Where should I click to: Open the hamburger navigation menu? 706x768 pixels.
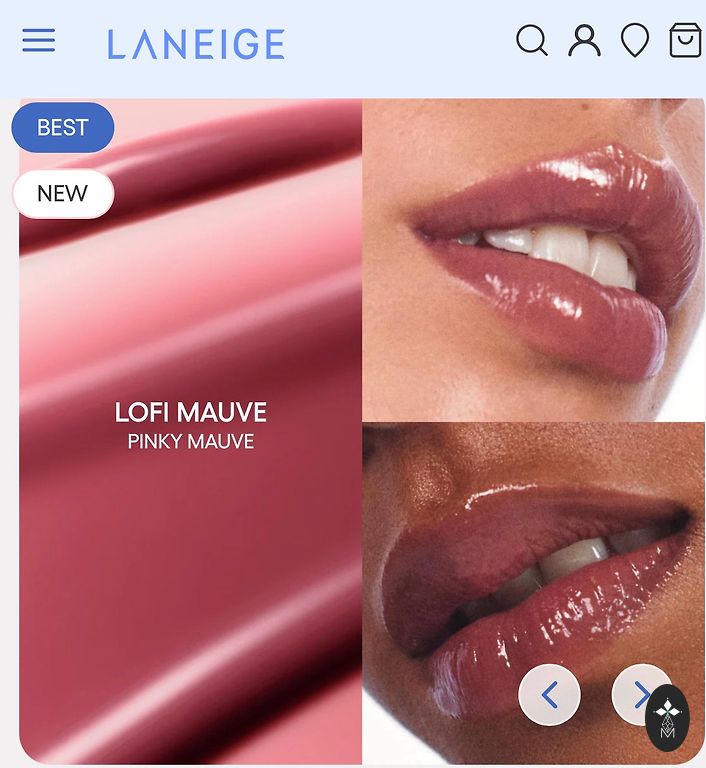point(39,41)
